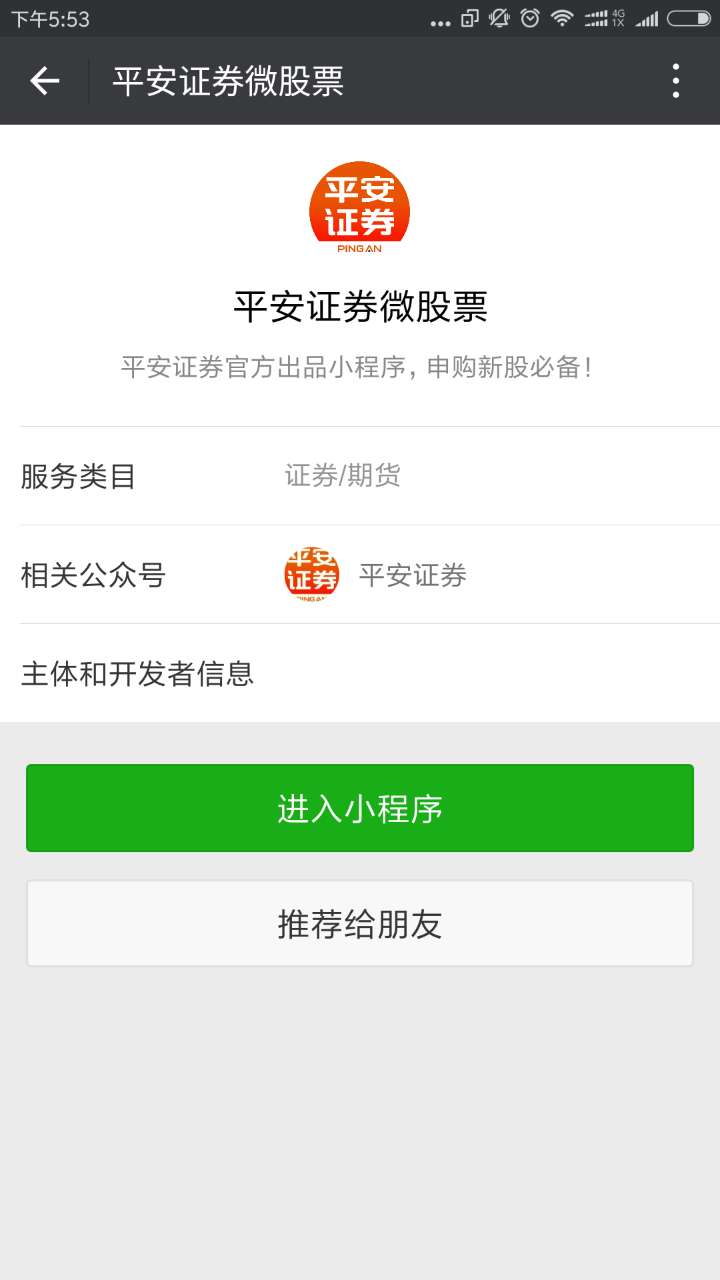The width and height of the screenshot is (720, 1280).
Task: Tap the chat ellipsis notification icon
Action: click(439, 16)
